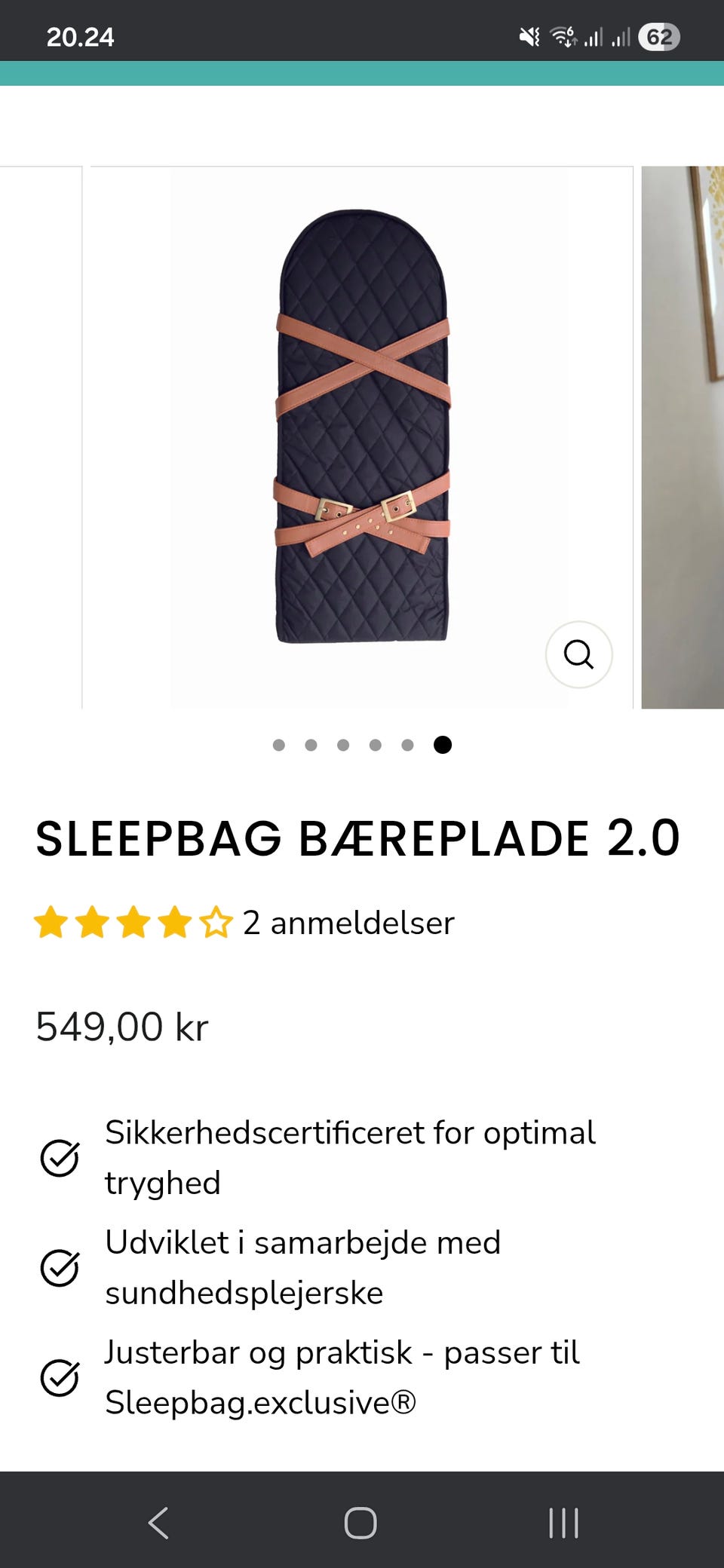
Task: Tap the checkmark beside Sikkerhedscertificeret
Action: pyautogui.click(x=60, y=1157)
